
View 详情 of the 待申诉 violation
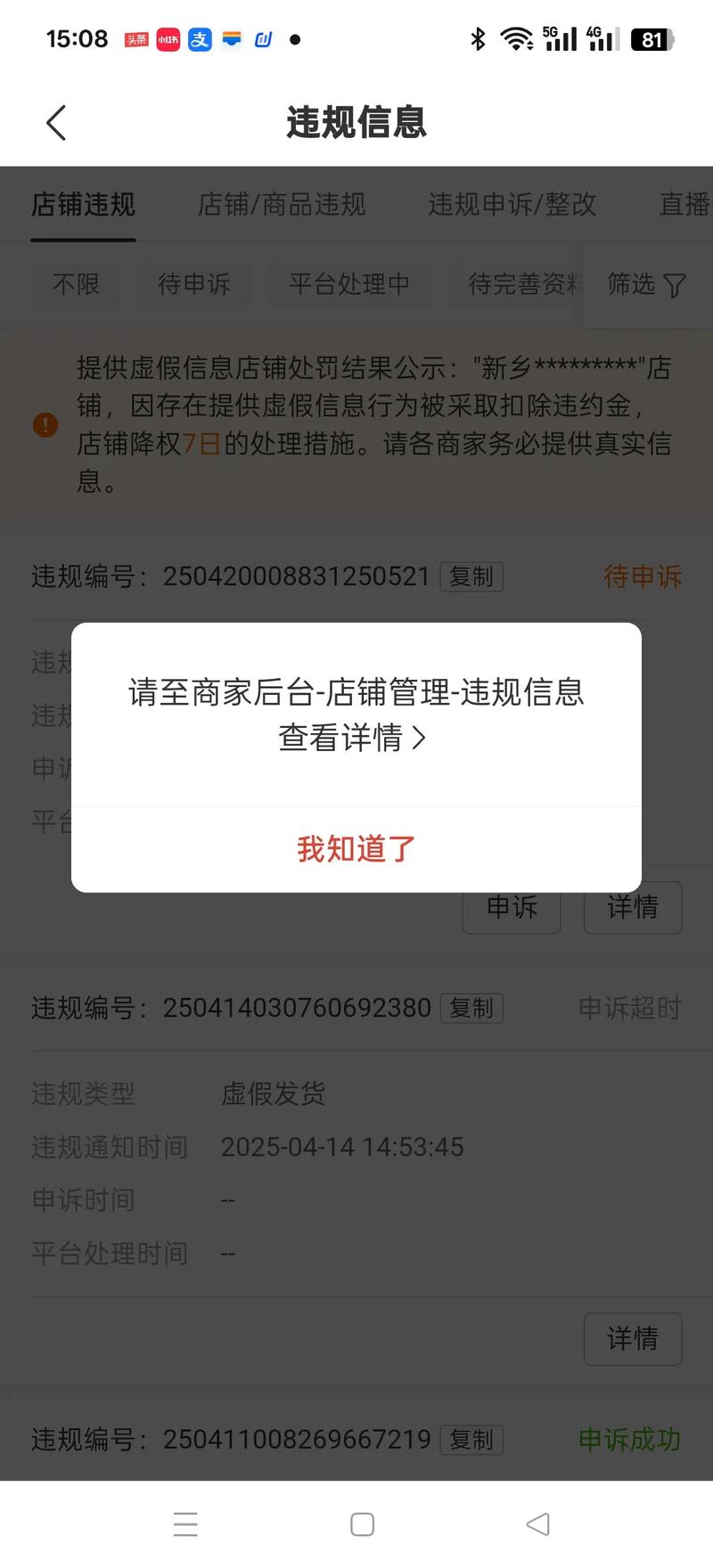coord(633,909)
